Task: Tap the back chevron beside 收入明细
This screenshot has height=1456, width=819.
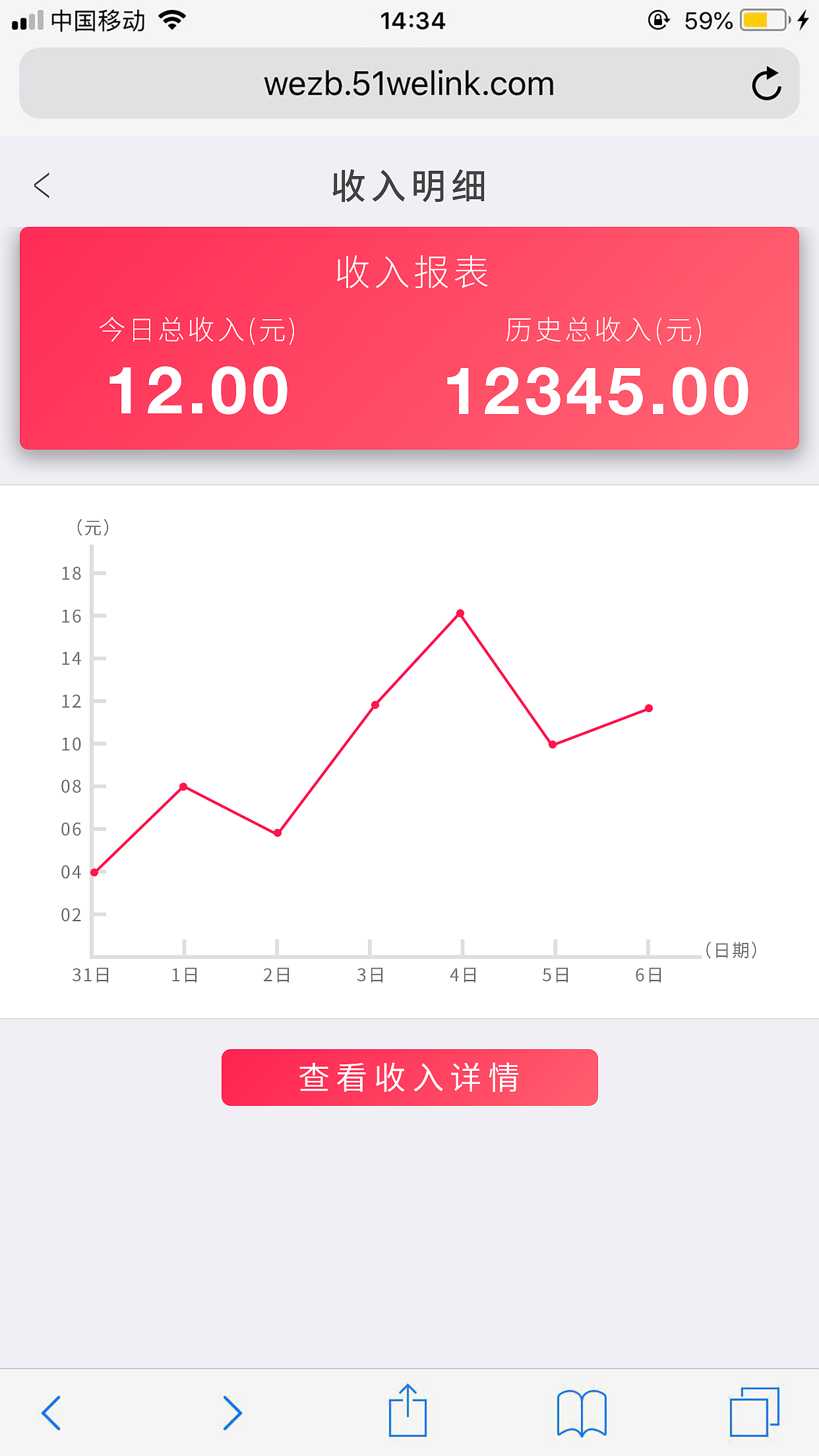Action: point(42,186)
